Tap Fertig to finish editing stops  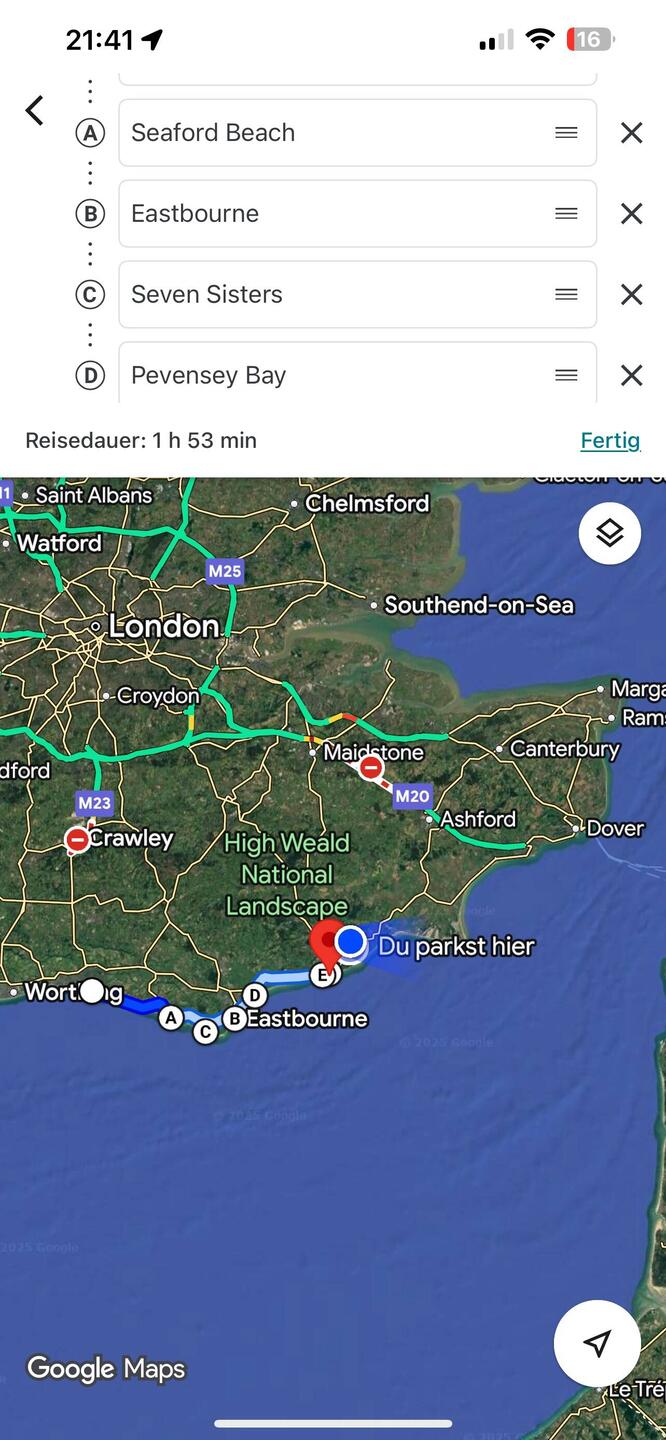click(609, 440)
